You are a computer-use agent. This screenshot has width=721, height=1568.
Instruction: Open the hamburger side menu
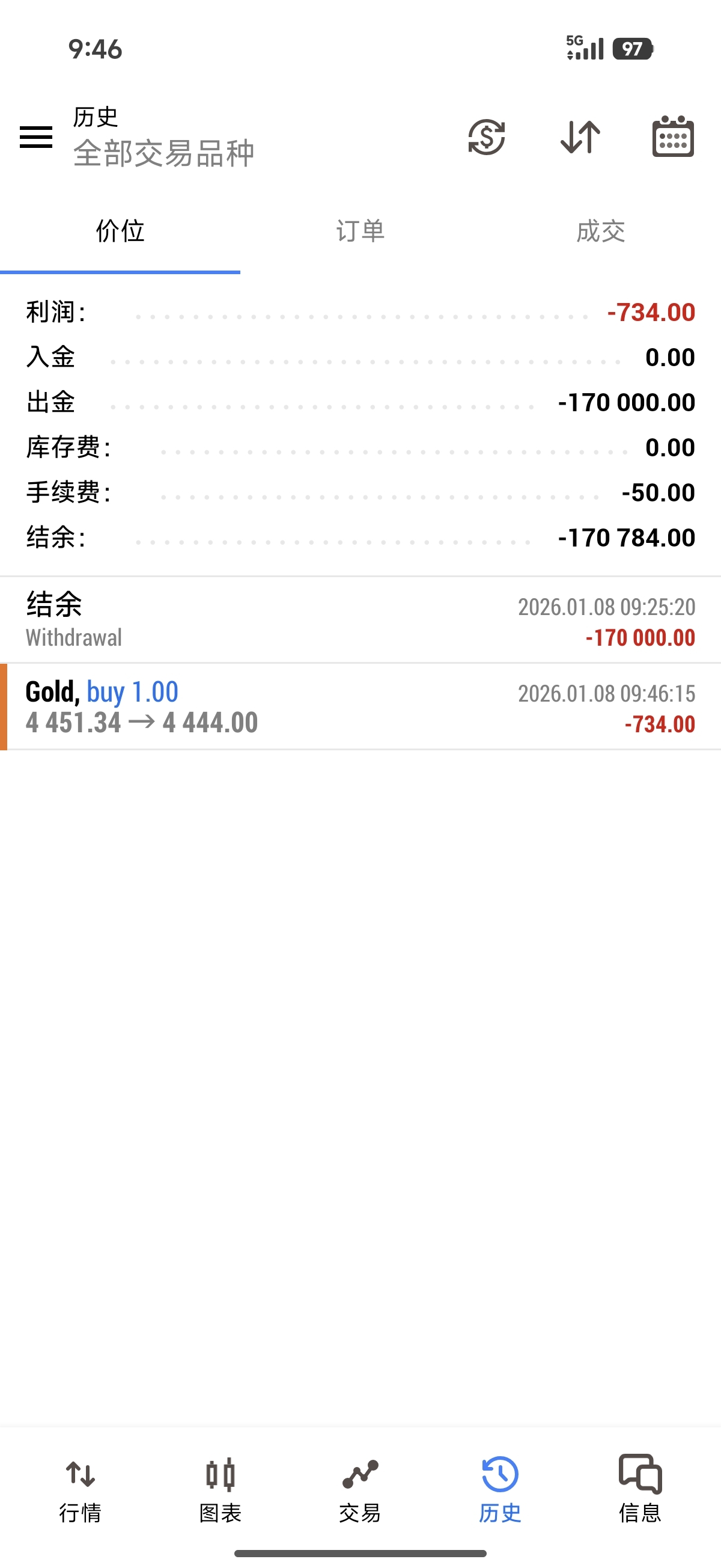[36, 136]
